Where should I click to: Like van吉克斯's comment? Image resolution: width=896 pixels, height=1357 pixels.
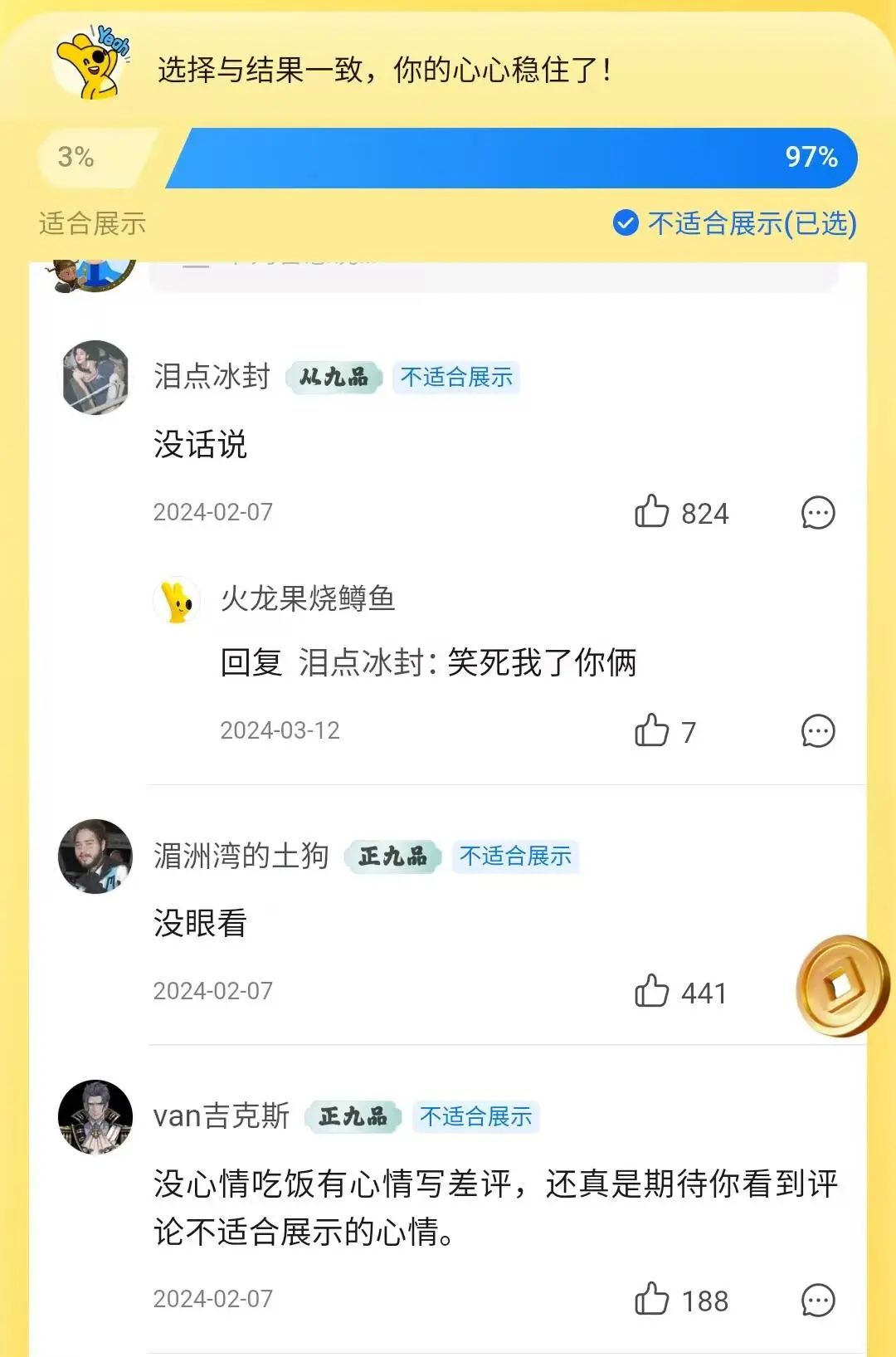652,1300
